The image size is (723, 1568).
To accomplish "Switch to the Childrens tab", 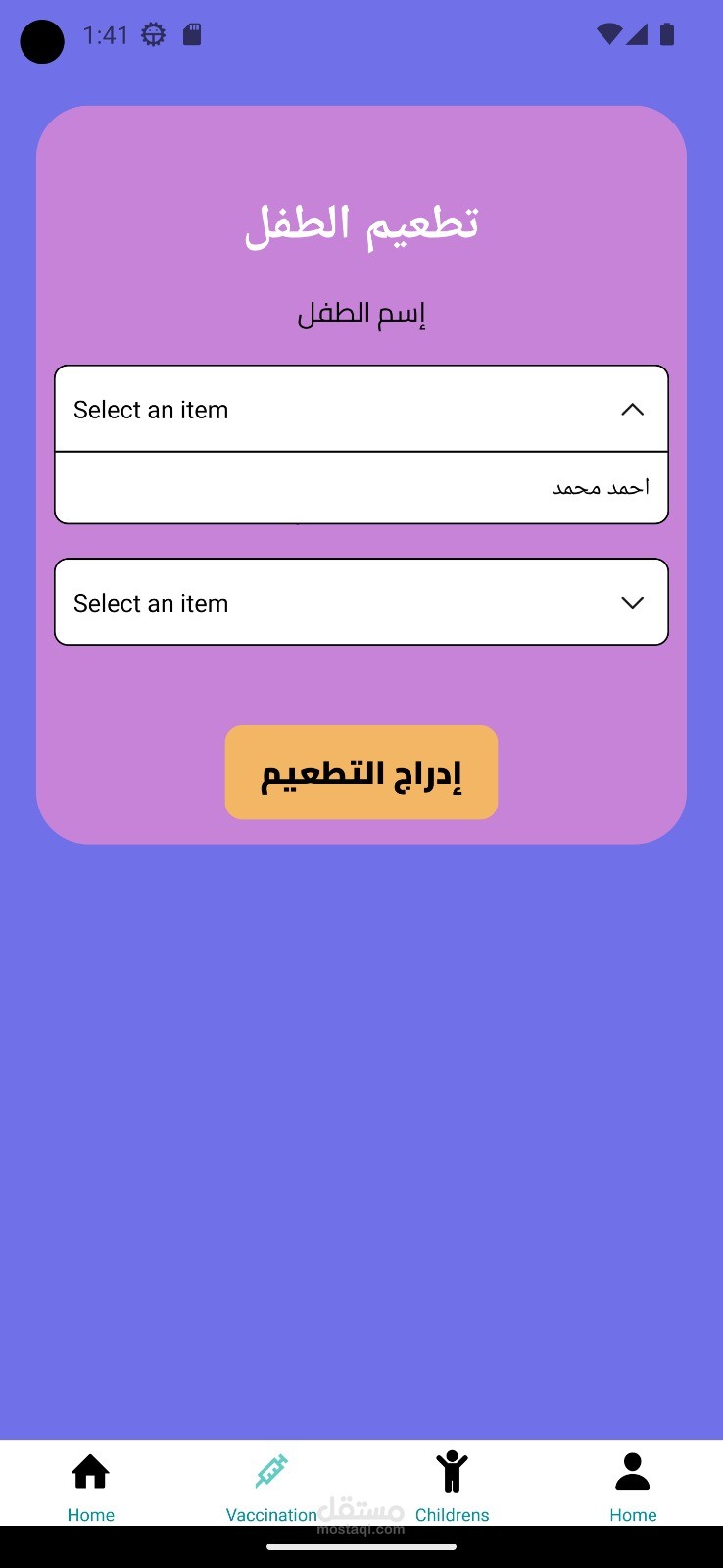I will tap(452, 1488).
